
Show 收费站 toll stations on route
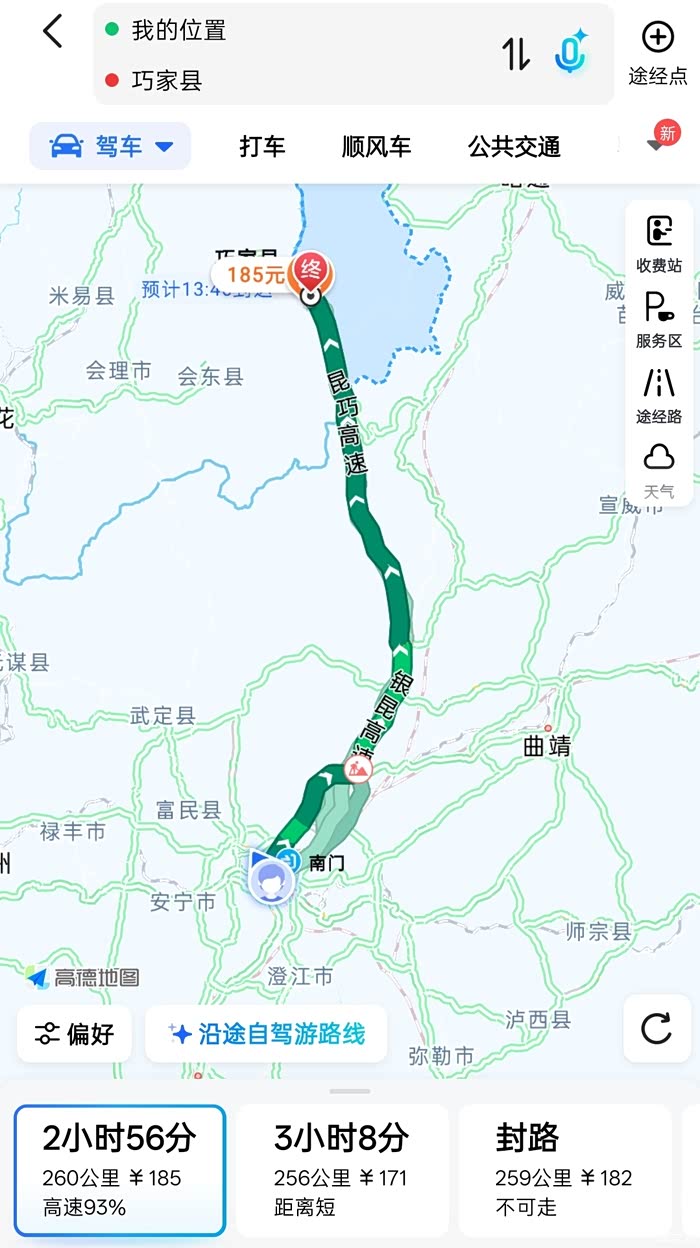[x=659, y=245]
